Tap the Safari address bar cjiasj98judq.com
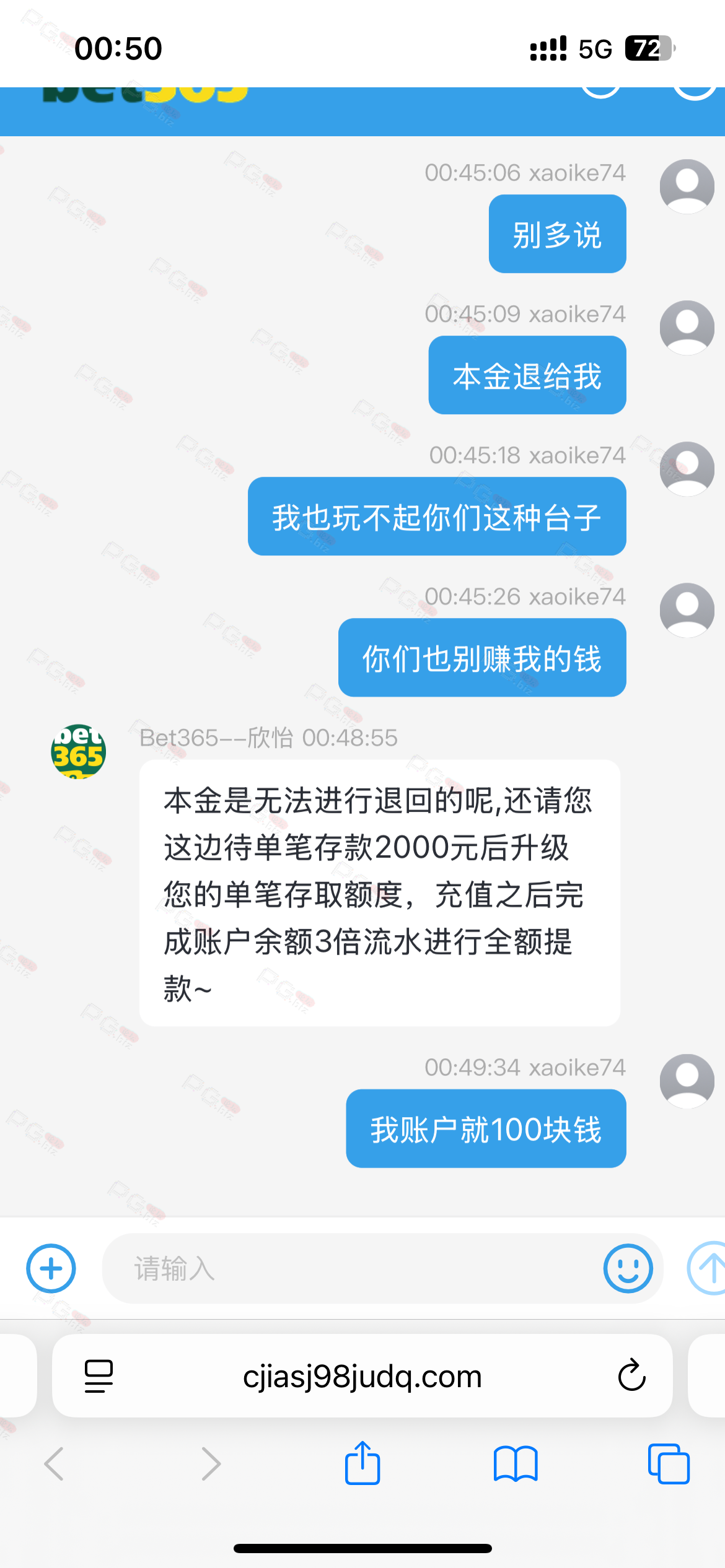725x1568 pixels. point(362,1377)
